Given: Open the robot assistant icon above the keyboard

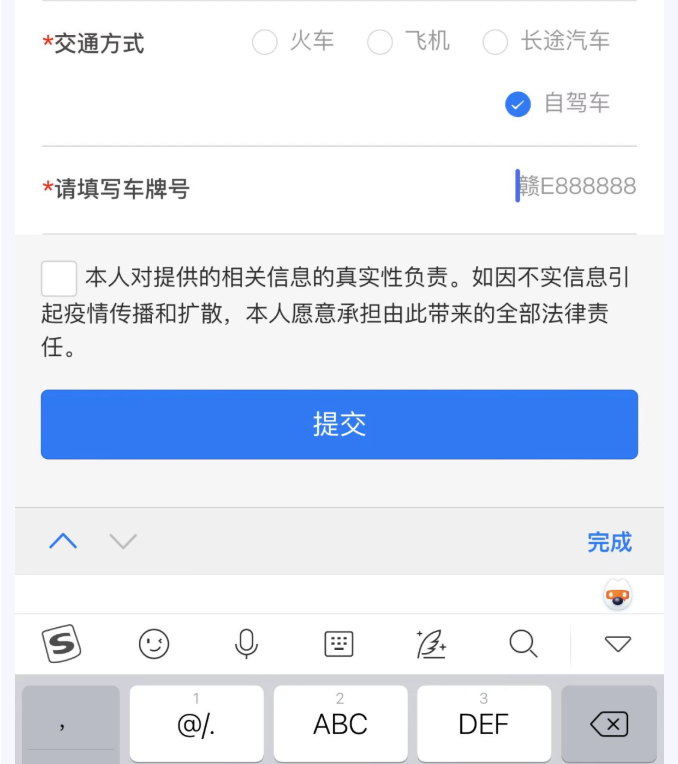Looking at the screenshot, I should coord(618,597).
